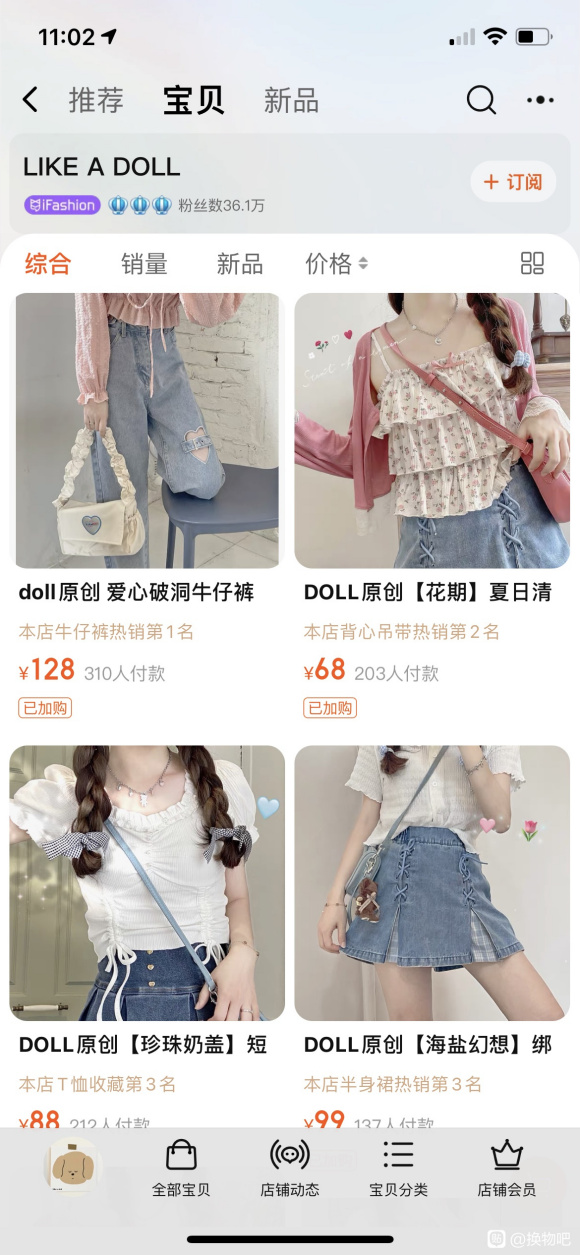Switch to the 新品 tab at top

click(291, 100)
